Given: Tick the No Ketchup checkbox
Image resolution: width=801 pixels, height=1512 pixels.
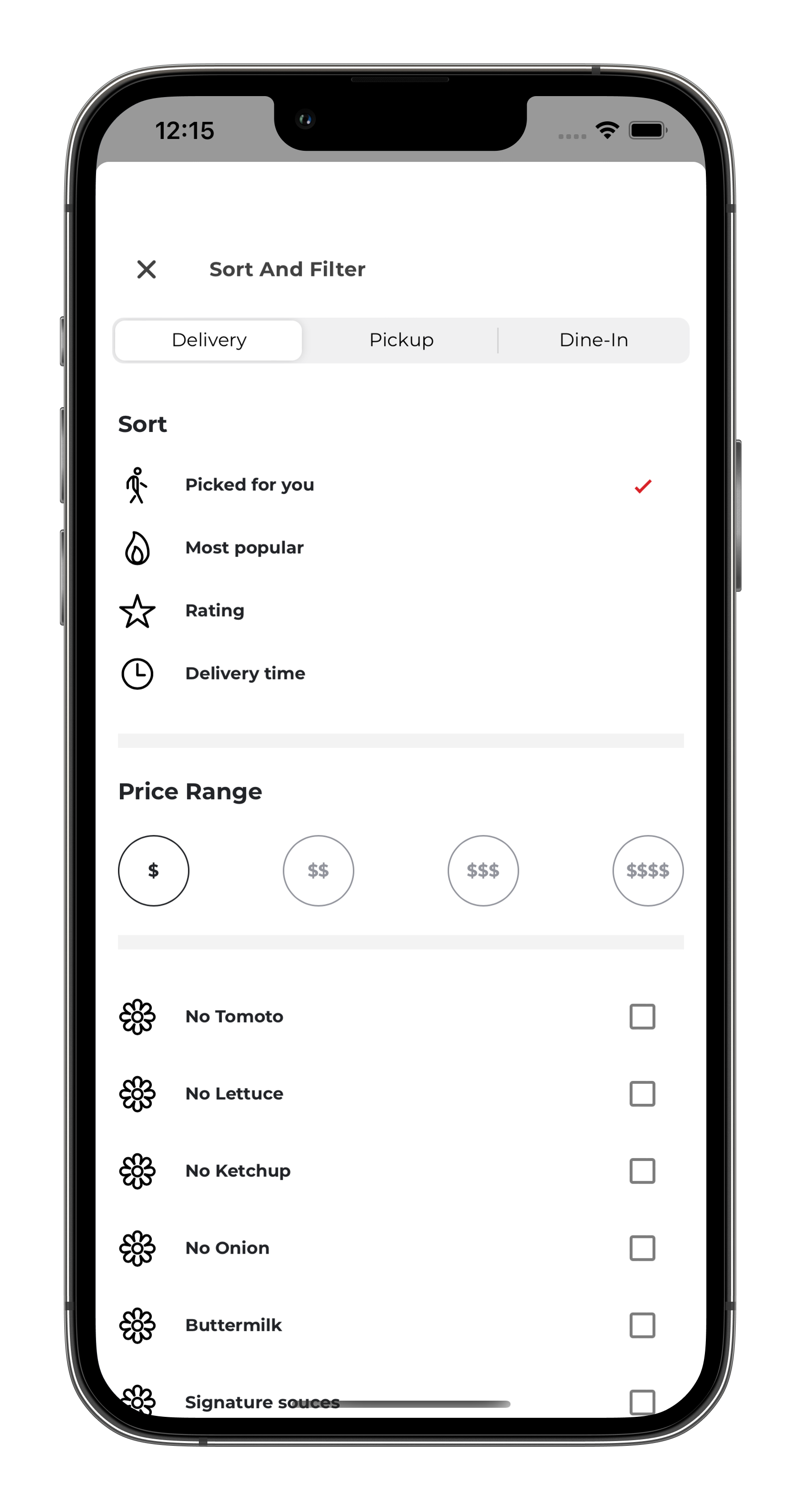Looking at the screenshot, I should click(642, 1171).
